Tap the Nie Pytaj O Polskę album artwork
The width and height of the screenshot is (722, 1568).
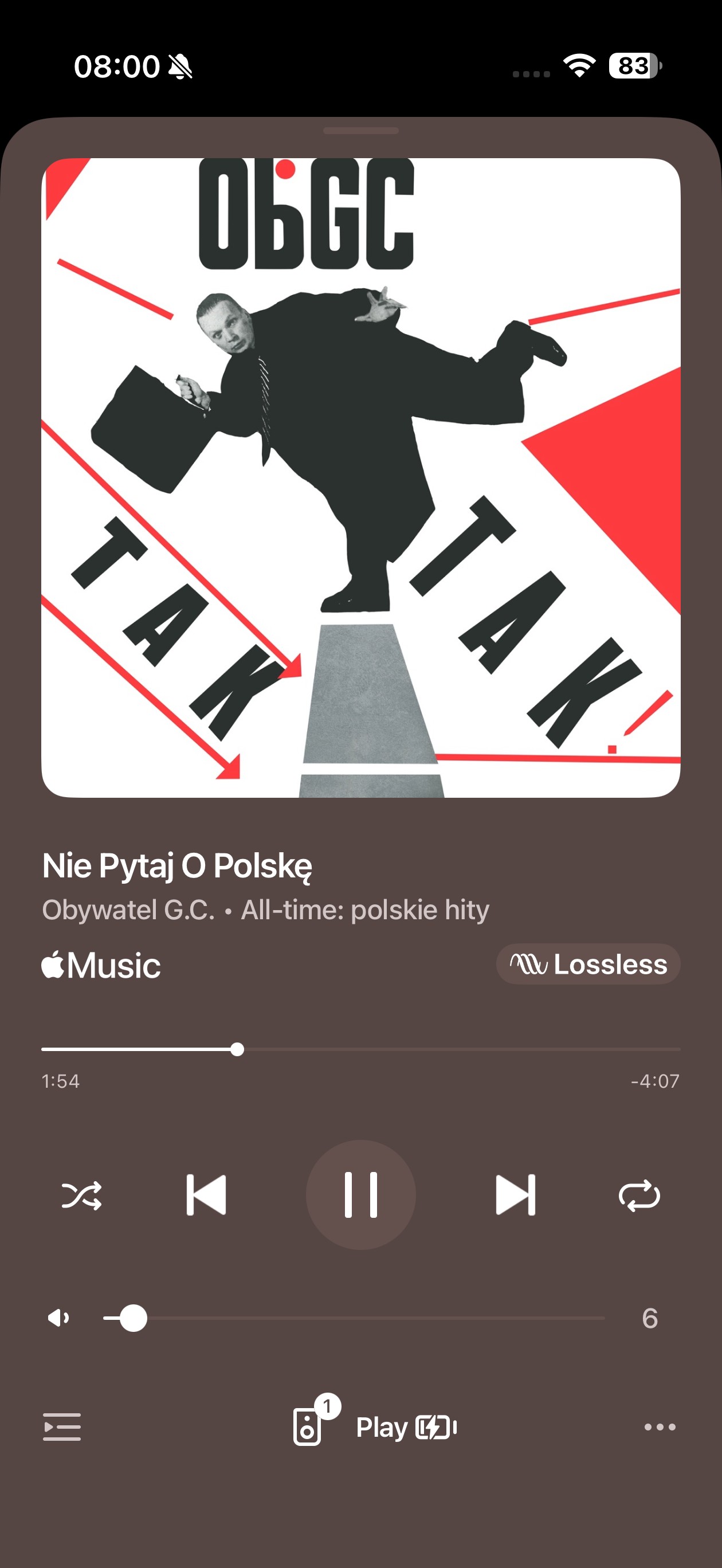click(360, 478)
